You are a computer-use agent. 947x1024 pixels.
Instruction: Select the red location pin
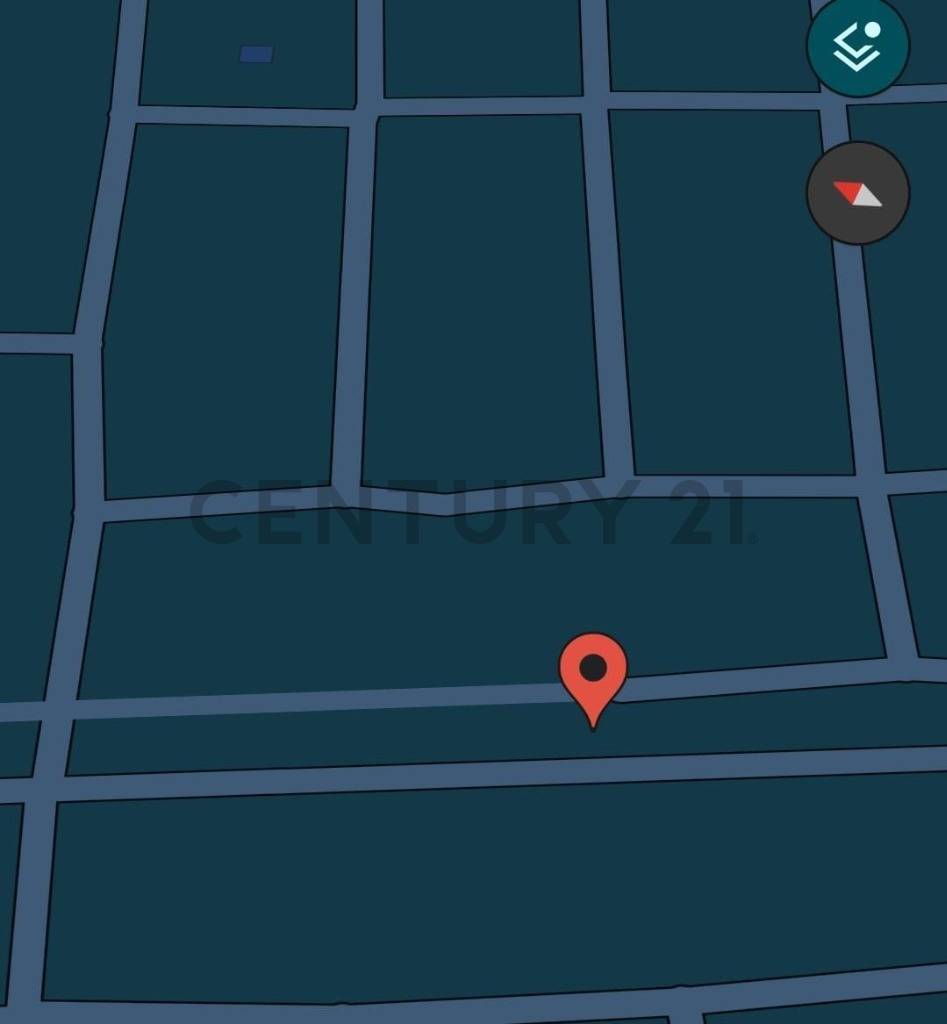point(593,672)
